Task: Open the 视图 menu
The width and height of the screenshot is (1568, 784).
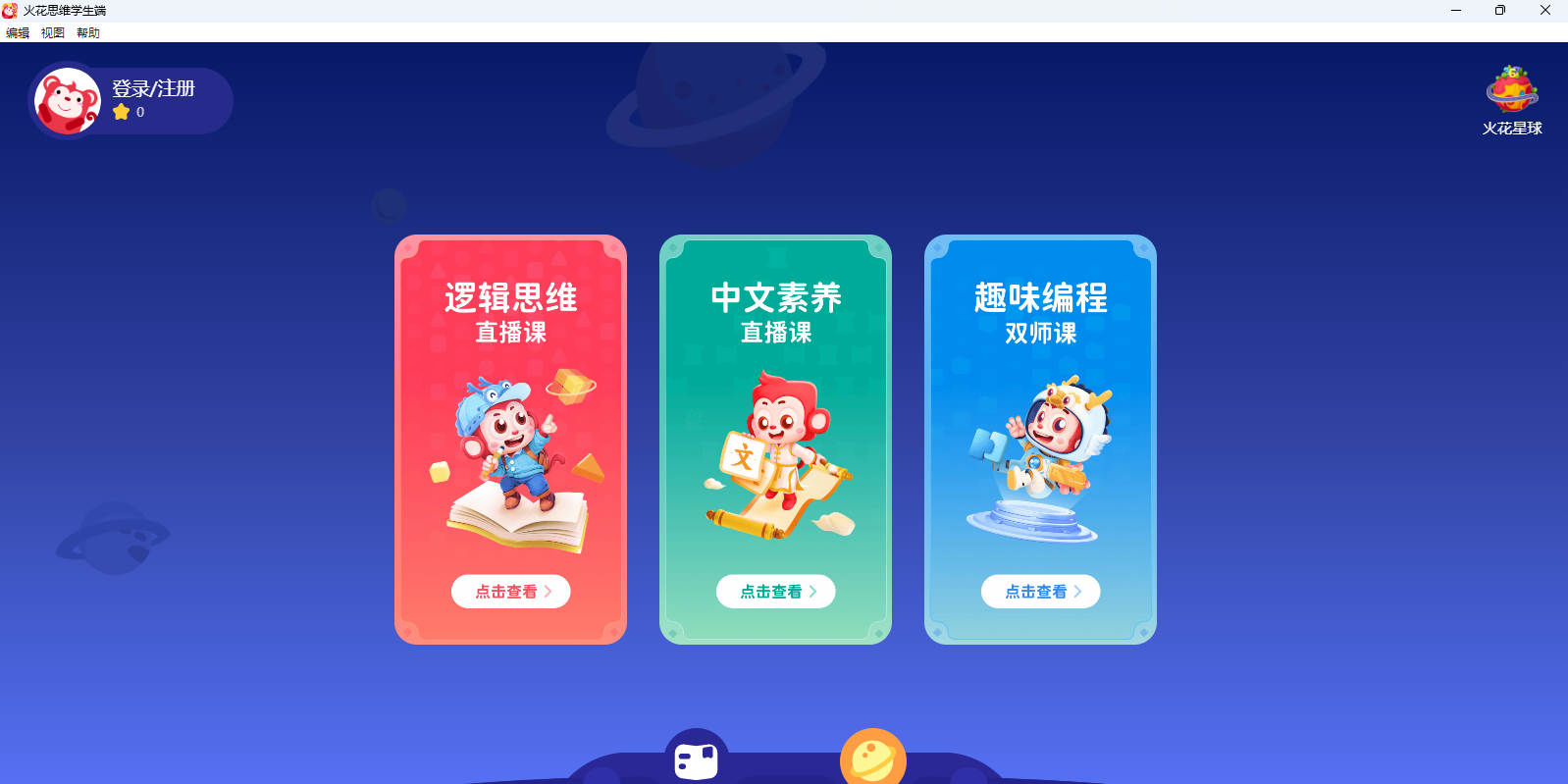Action: pyautogui.click(x=53, y=32)
